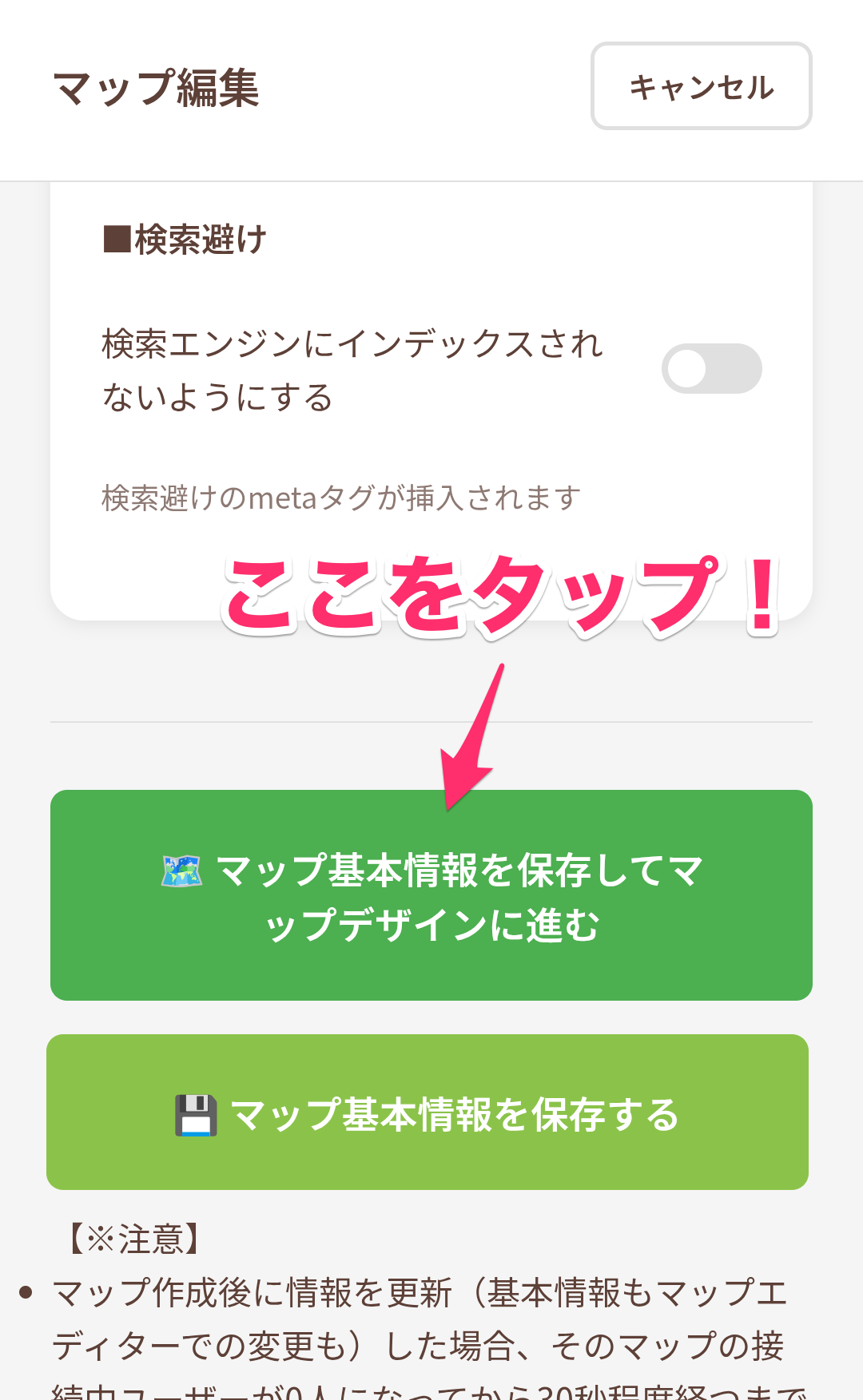This screenshot has width=863, height=1400.
Task: Tap マップ基本情報を保存する button
Action: click(x=428, y=1112)
